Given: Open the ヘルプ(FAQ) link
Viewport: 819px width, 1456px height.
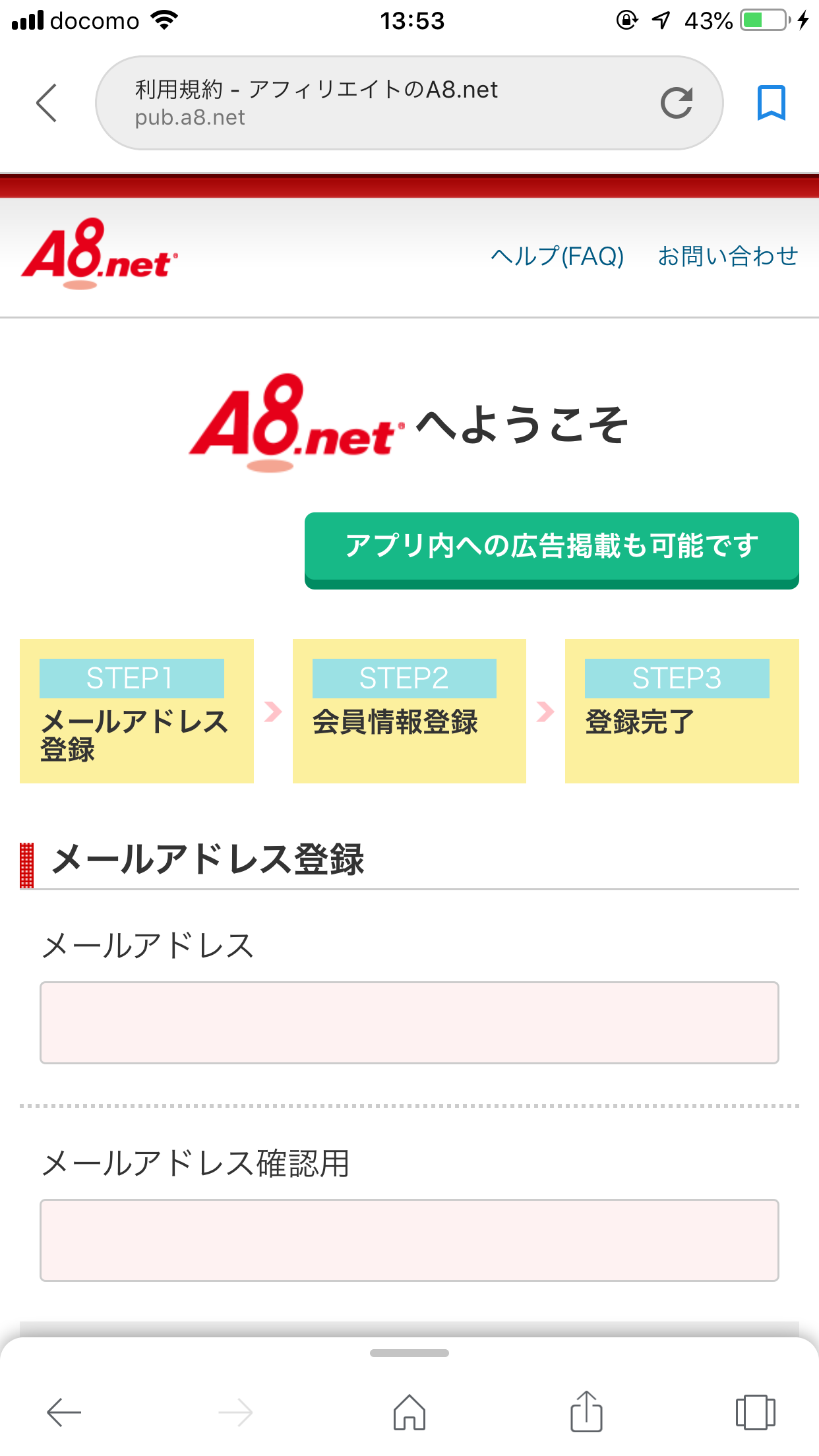Looking at the screenshot, I should click(x=557, y=256).
